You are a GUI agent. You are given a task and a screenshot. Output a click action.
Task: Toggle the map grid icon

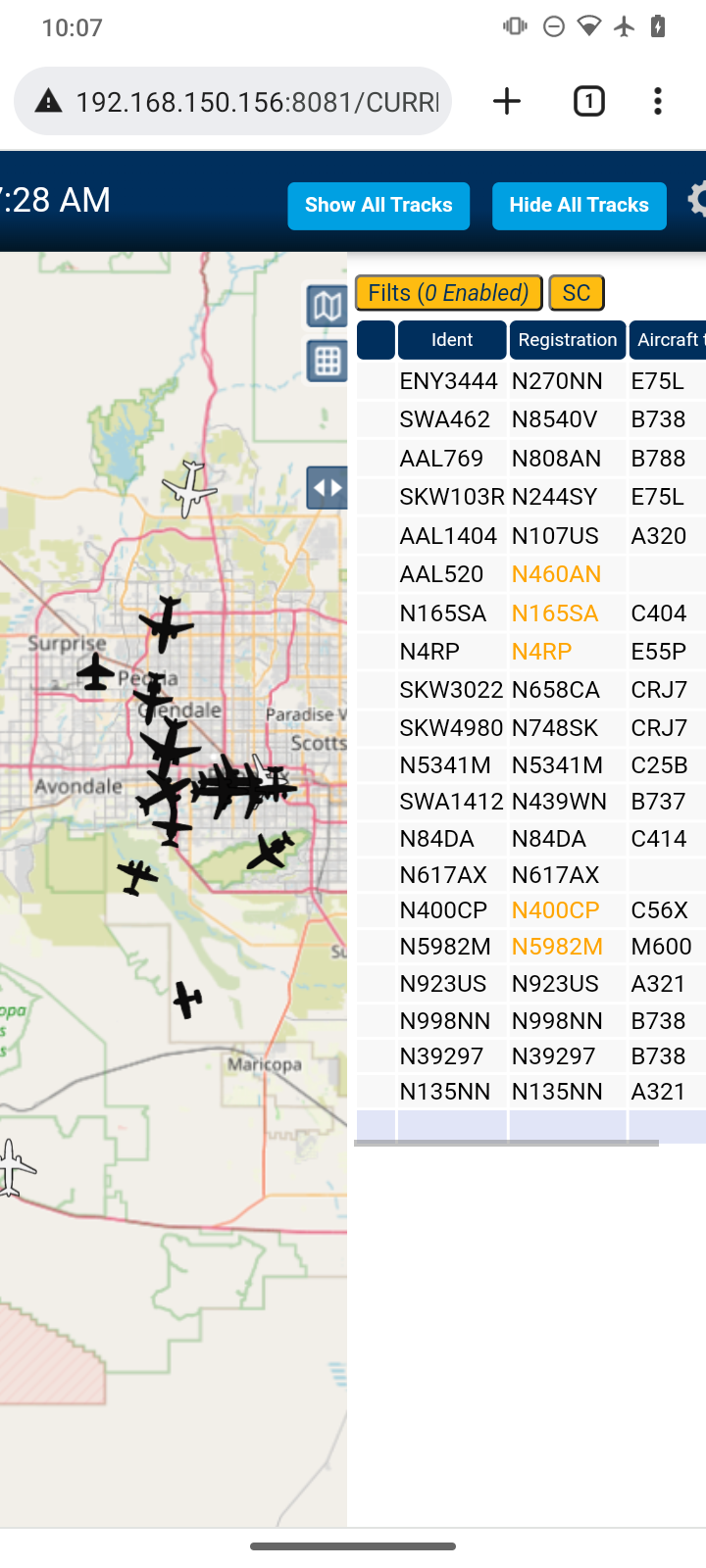[x=327, y=361]
